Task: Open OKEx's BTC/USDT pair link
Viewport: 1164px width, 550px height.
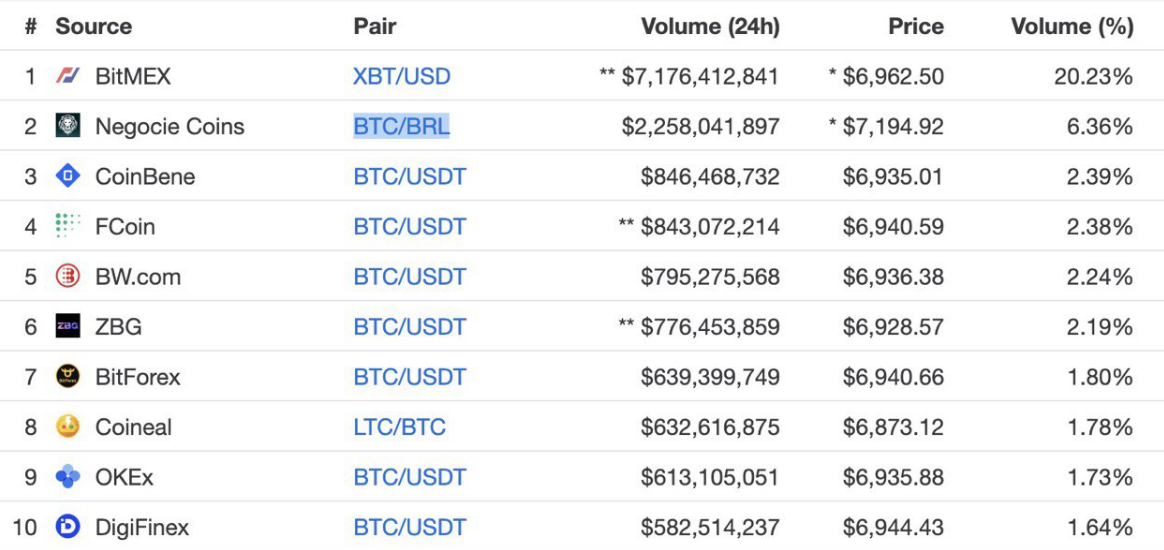Action: point(410,477)
